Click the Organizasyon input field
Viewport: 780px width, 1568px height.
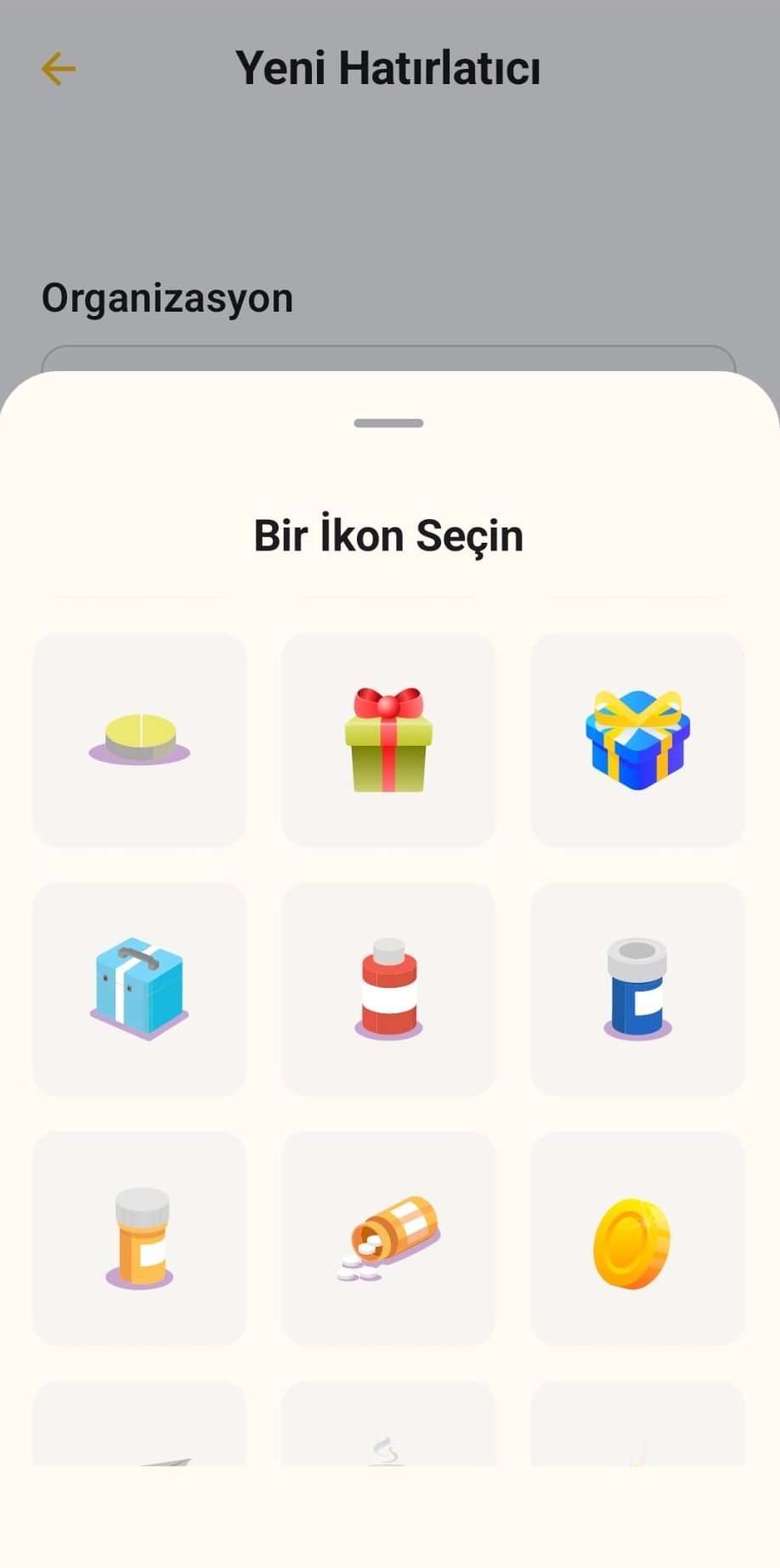point(388,357)
